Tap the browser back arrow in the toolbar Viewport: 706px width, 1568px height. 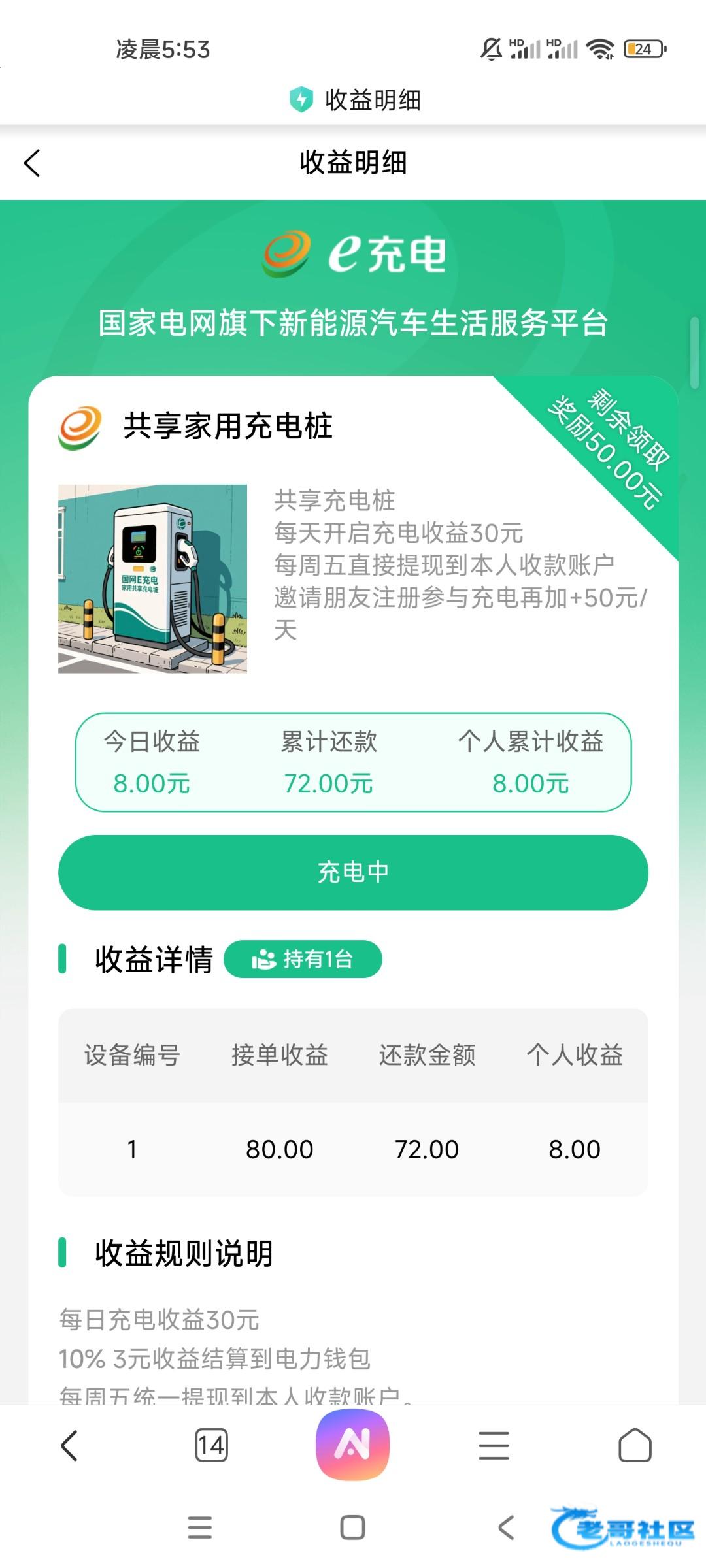click(x=69, y=1445)
